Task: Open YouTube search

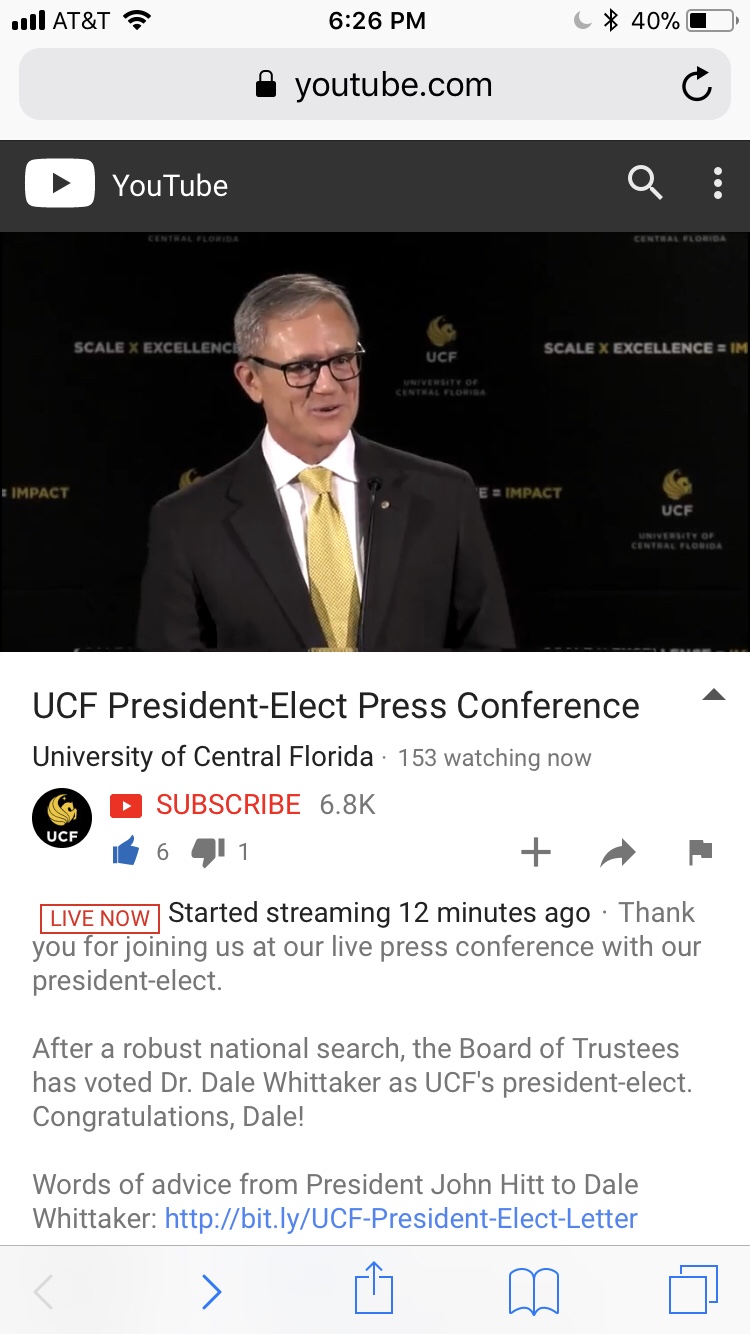Action: 644,184
